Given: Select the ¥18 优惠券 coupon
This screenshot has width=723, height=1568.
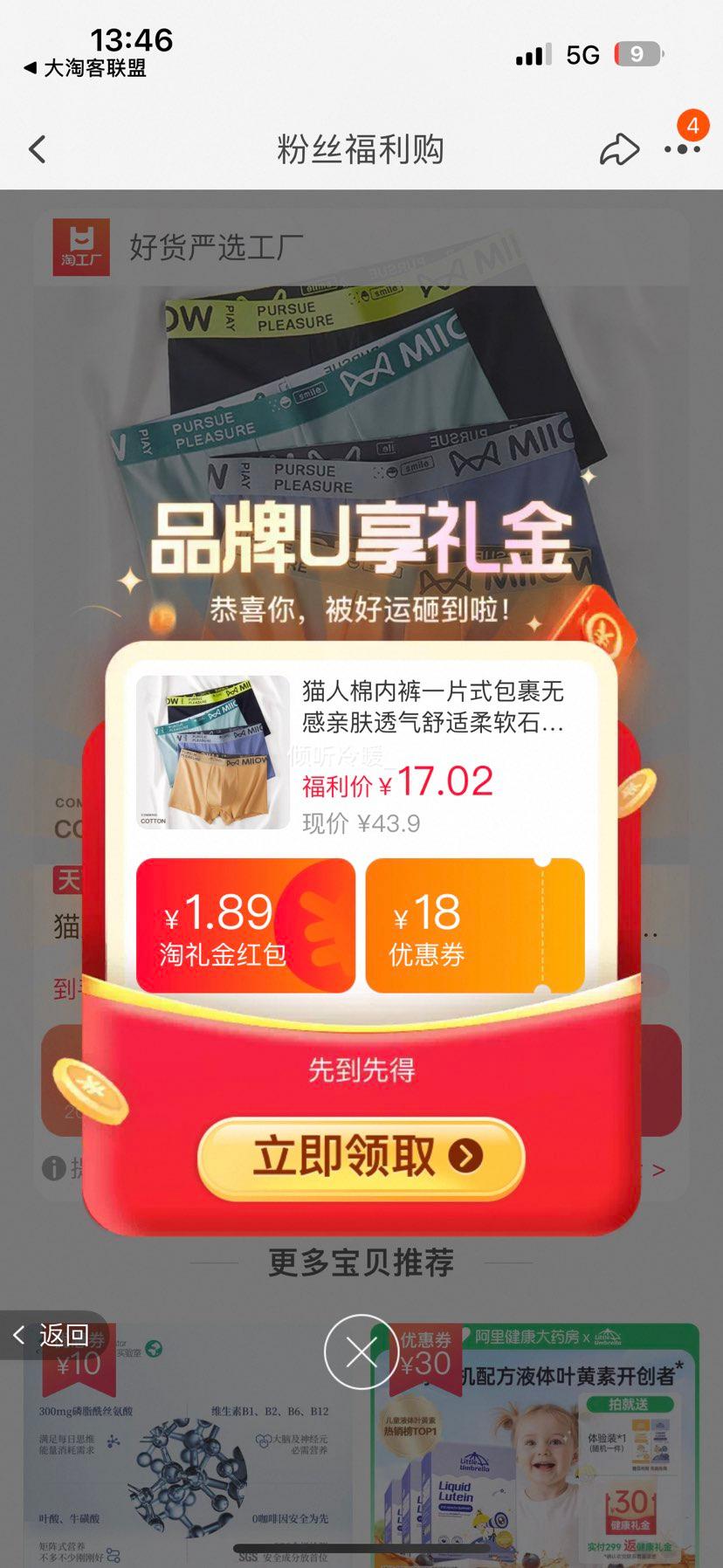Looking at the screenshot, I should coord(474,926).
